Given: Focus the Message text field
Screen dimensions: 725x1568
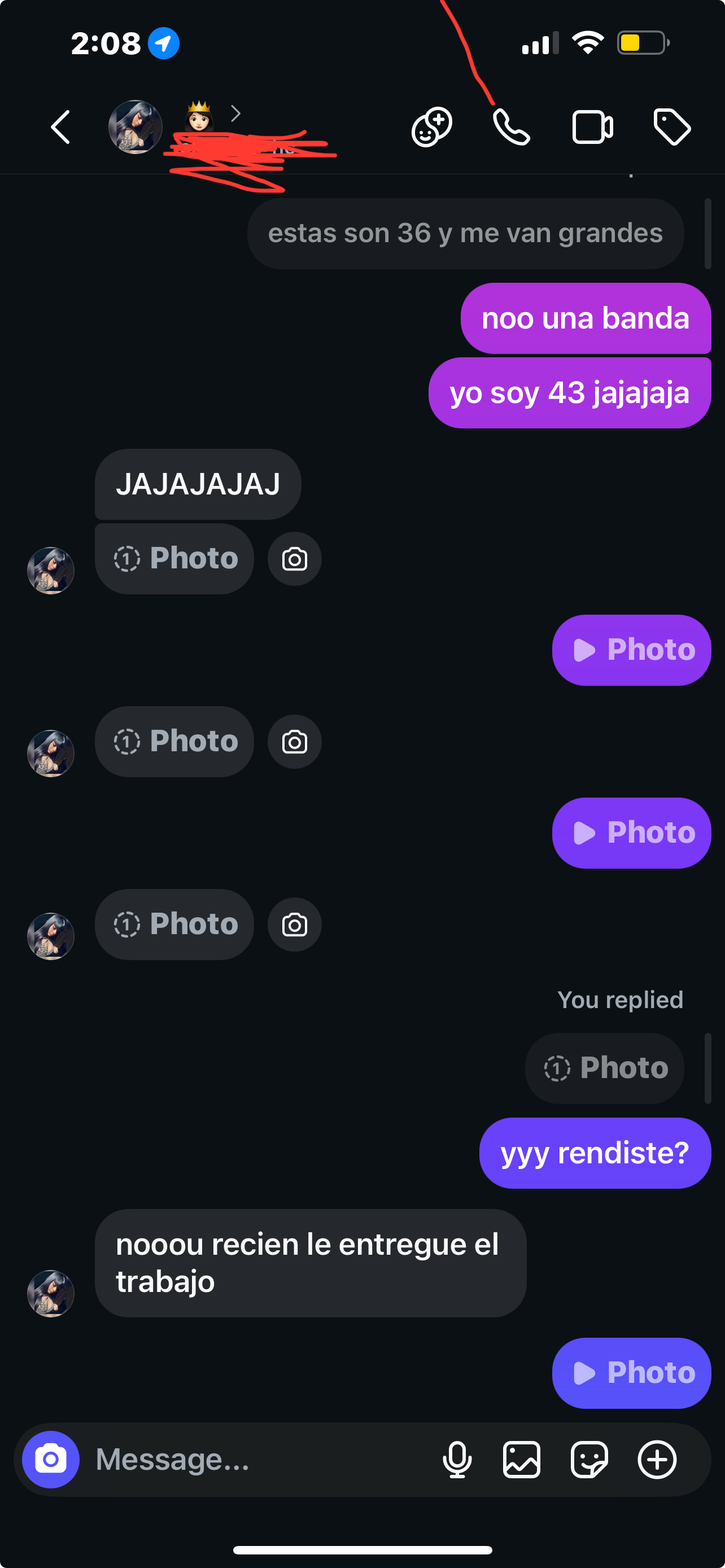Looking at the screenshot, I should pyautogui.click(x=256, y=1459).
